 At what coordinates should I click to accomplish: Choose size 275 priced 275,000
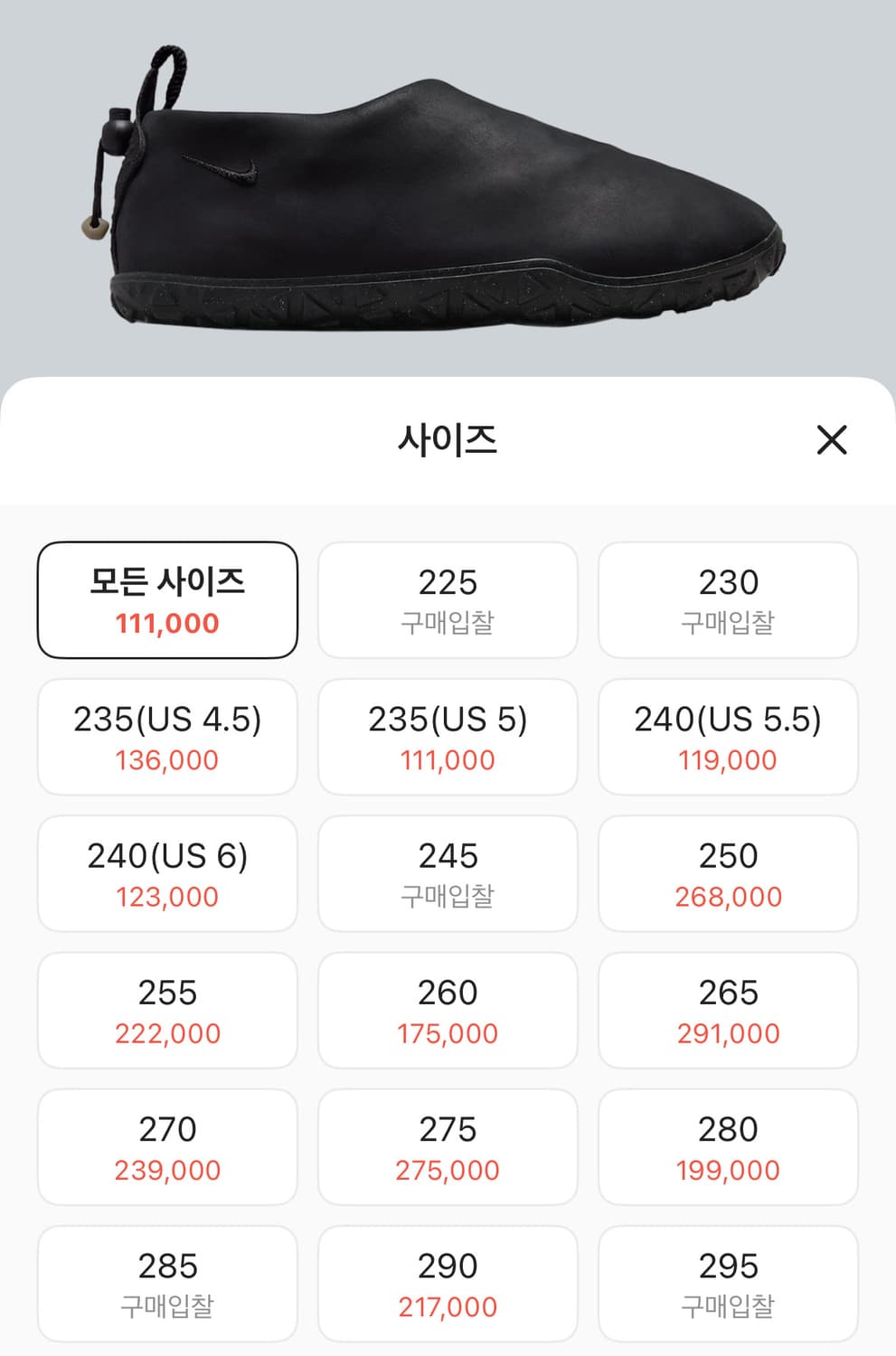point(448,1146)
